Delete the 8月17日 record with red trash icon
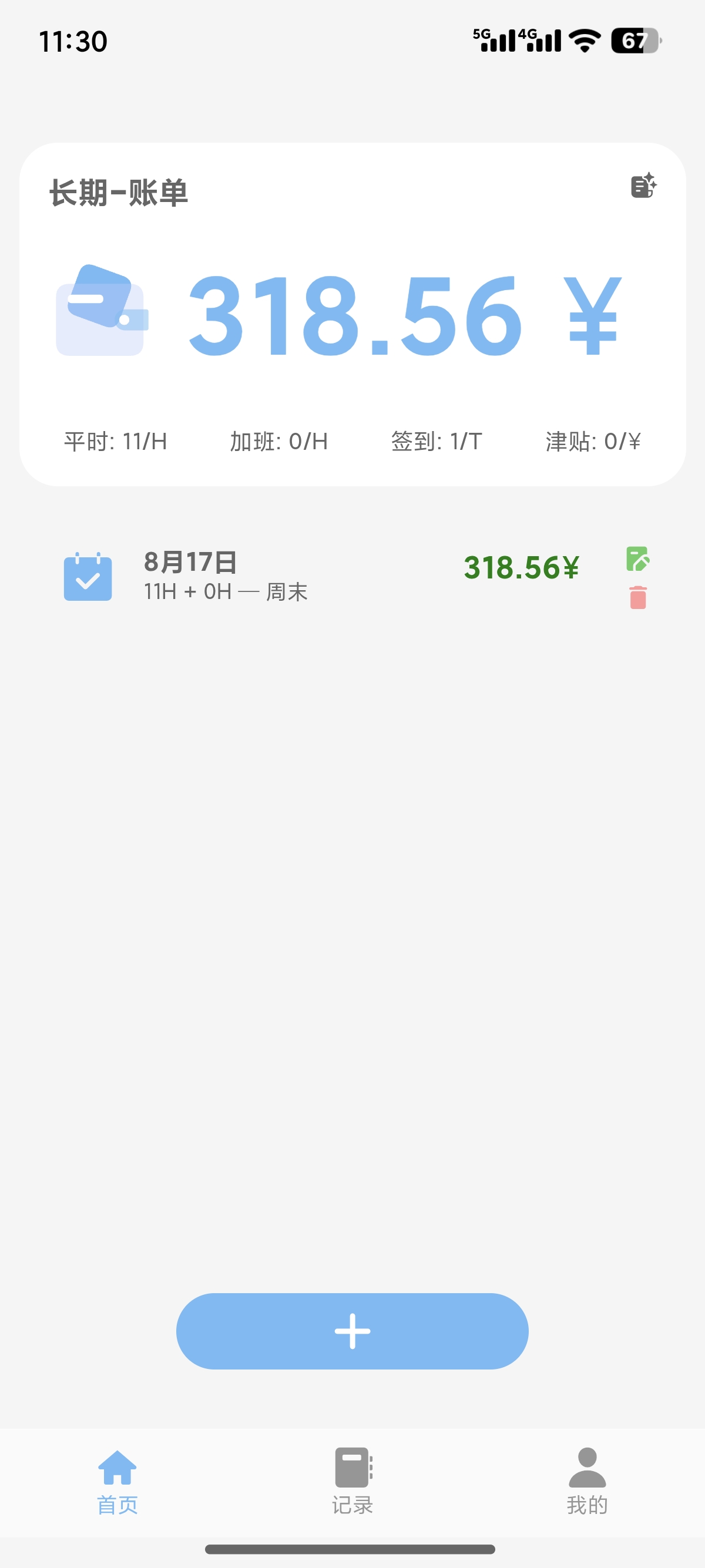Viewport: 705px width, 1568px height. coord(638,599)
